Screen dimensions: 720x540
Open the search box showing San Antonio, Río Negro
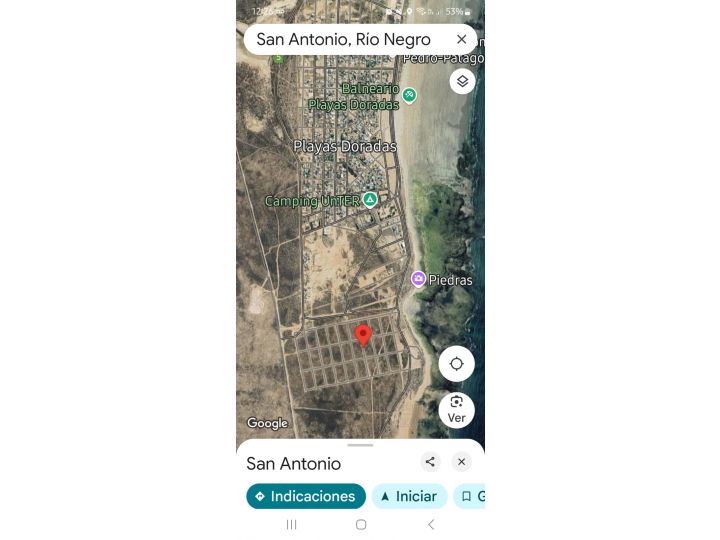tap(343, 40)
